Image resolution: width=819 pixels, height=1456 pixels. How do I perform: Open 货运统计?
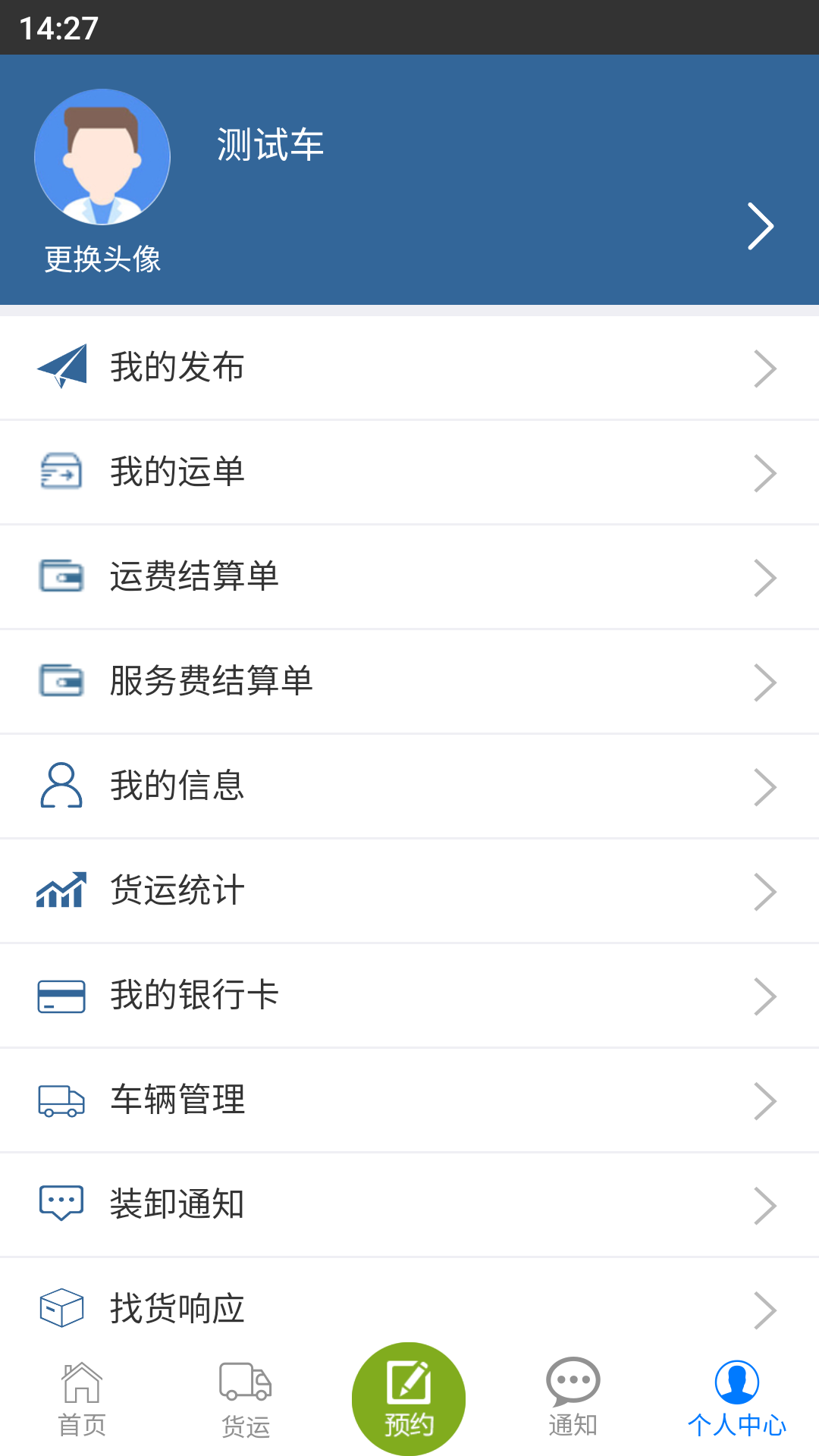tap(409, 891)
